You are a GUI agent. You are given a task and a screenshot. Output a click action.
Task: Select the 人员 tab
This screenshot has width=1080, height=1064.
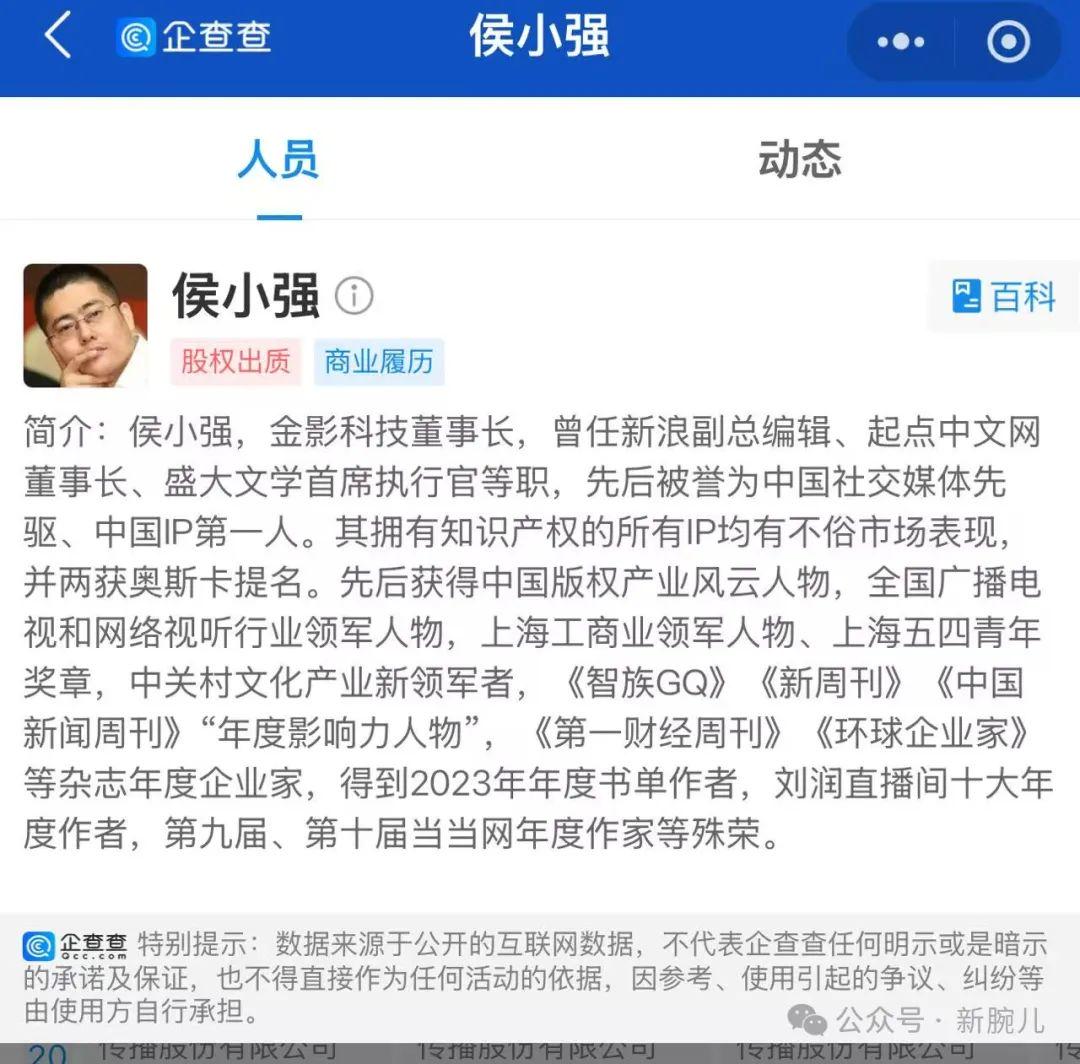pos(278,160)
